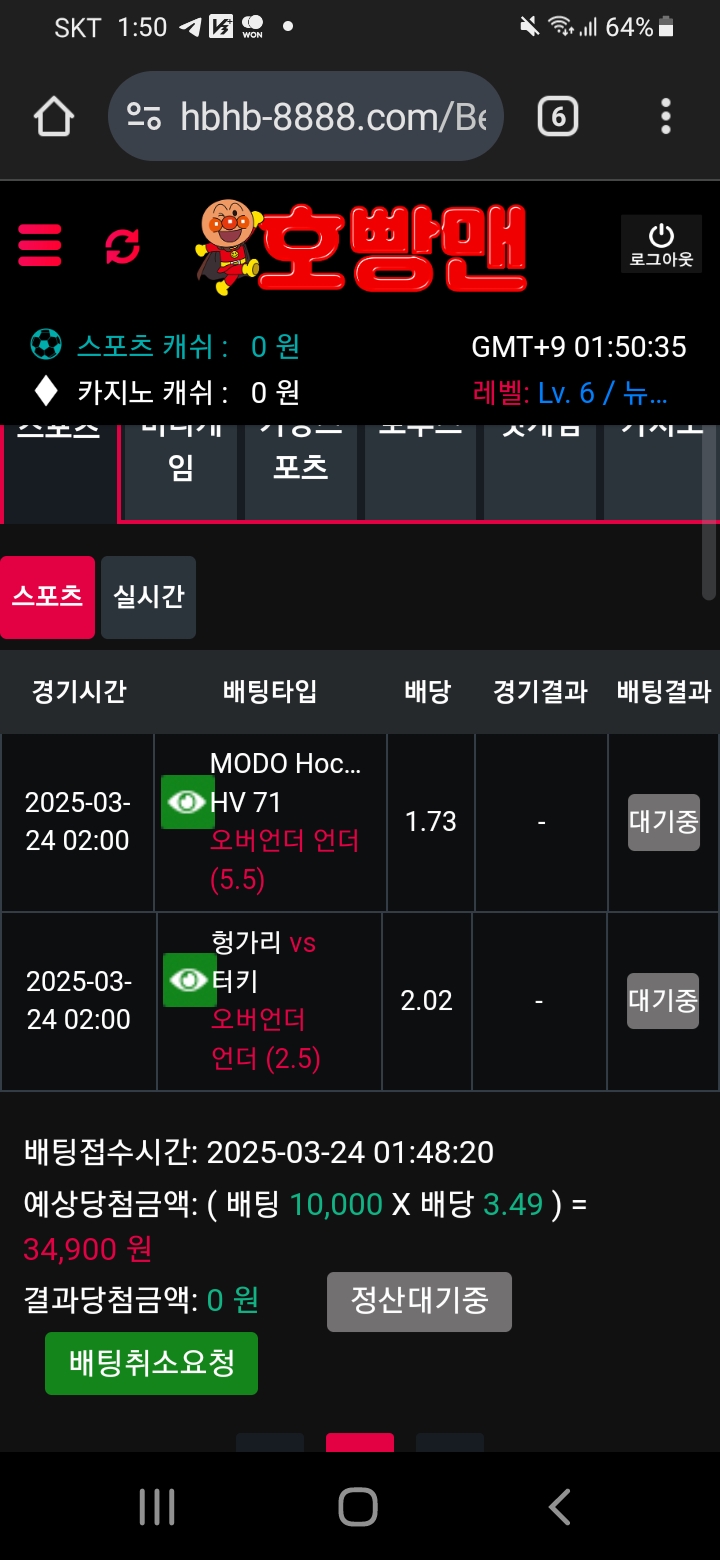Go back with the system back button

[x=559, y=1506]
